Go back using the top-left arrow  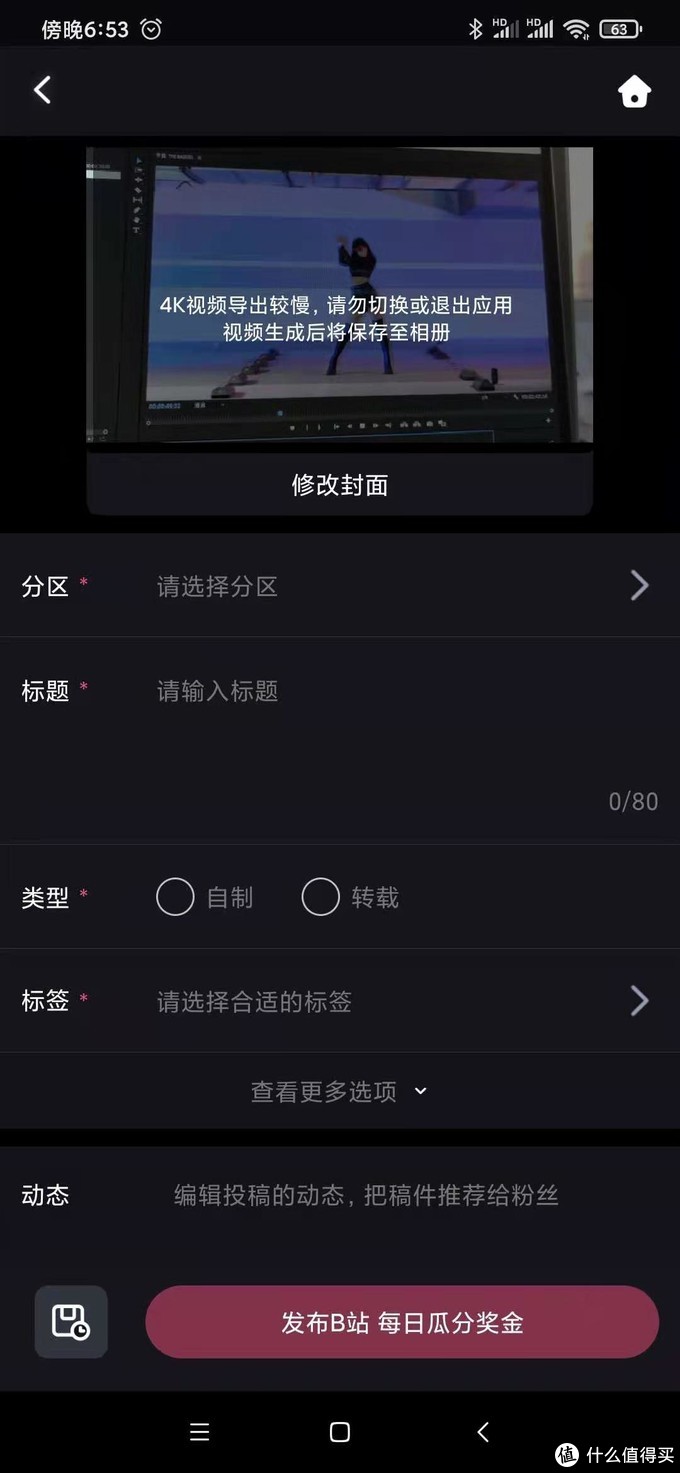[42, 90]
